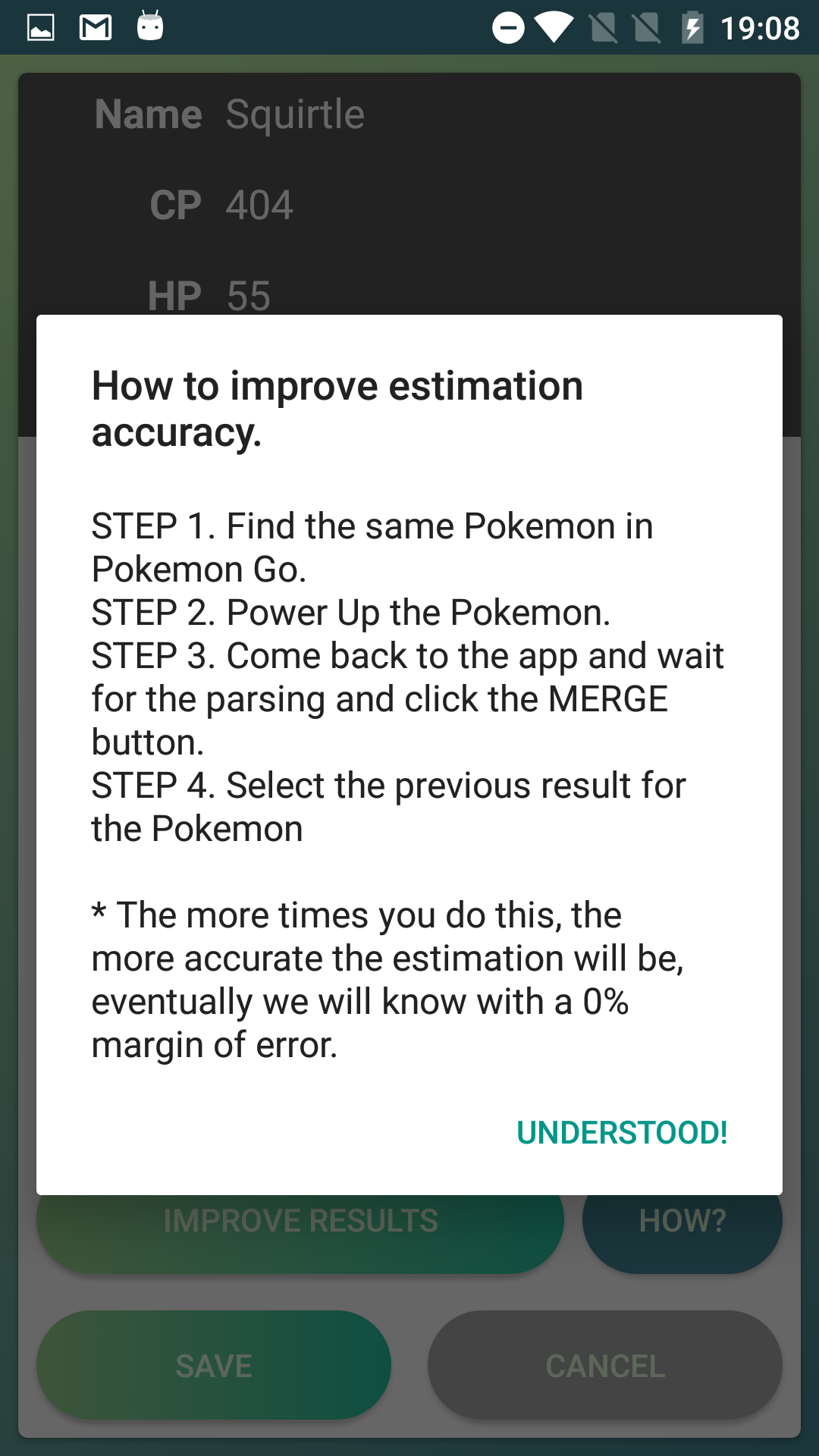Image resolution: width=819 pixels, height=1456 pixels.
Task: Select the Name field showing Squirtle
Action: tap(296, 114)
